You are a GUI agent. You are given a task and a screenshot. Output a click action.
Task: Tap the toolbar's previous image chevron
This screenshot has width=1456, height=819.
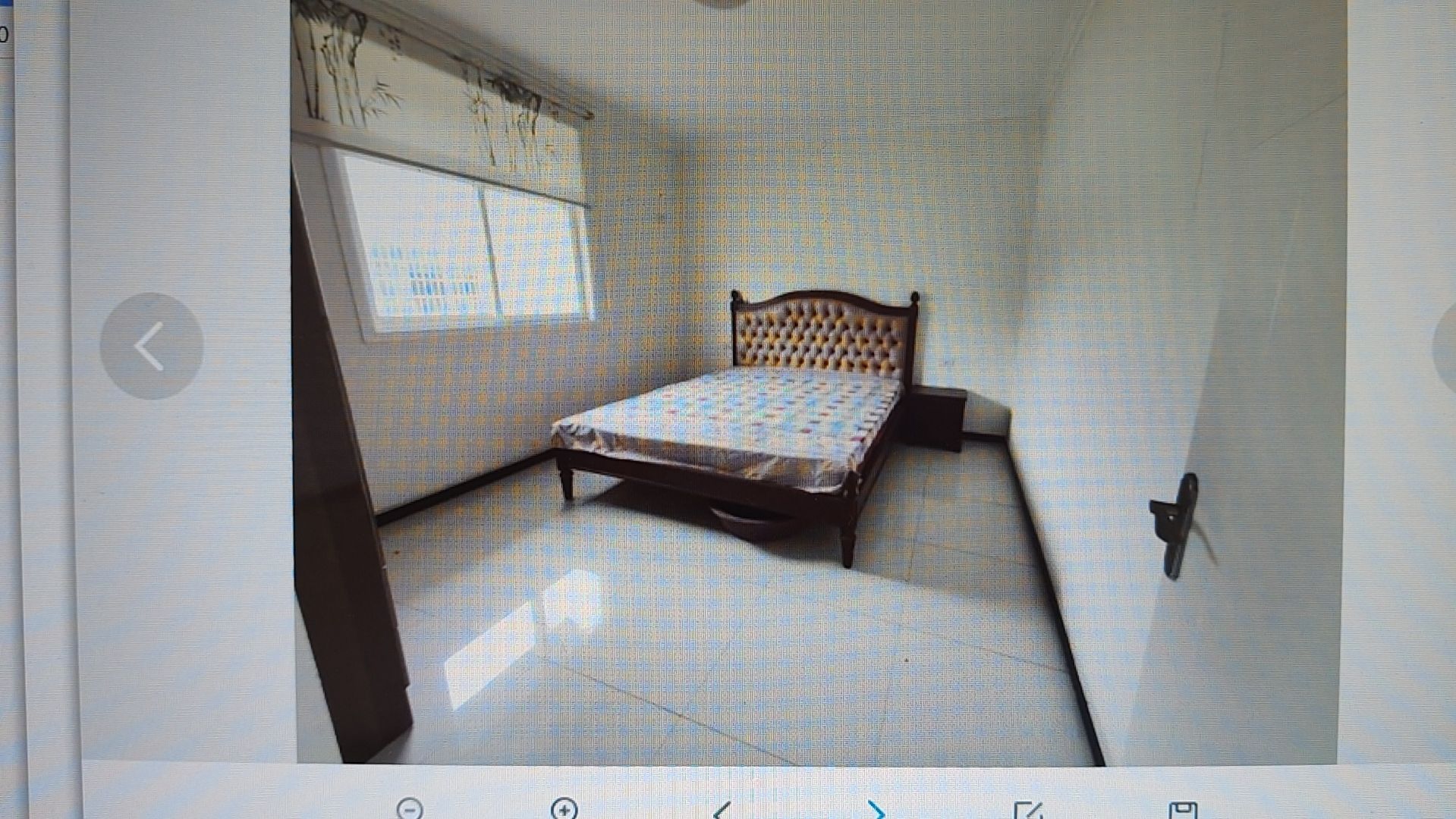[x=722, y=810]
